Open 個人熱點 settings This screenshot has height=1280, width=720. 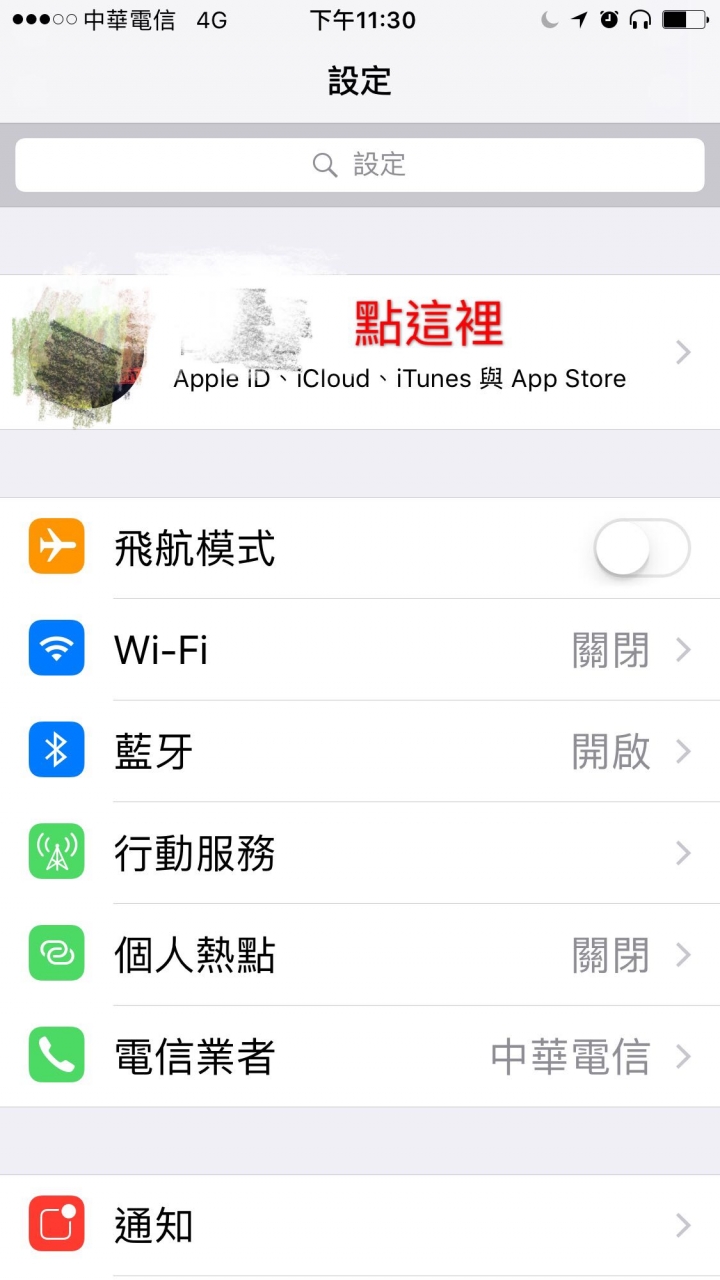point(360,956)
